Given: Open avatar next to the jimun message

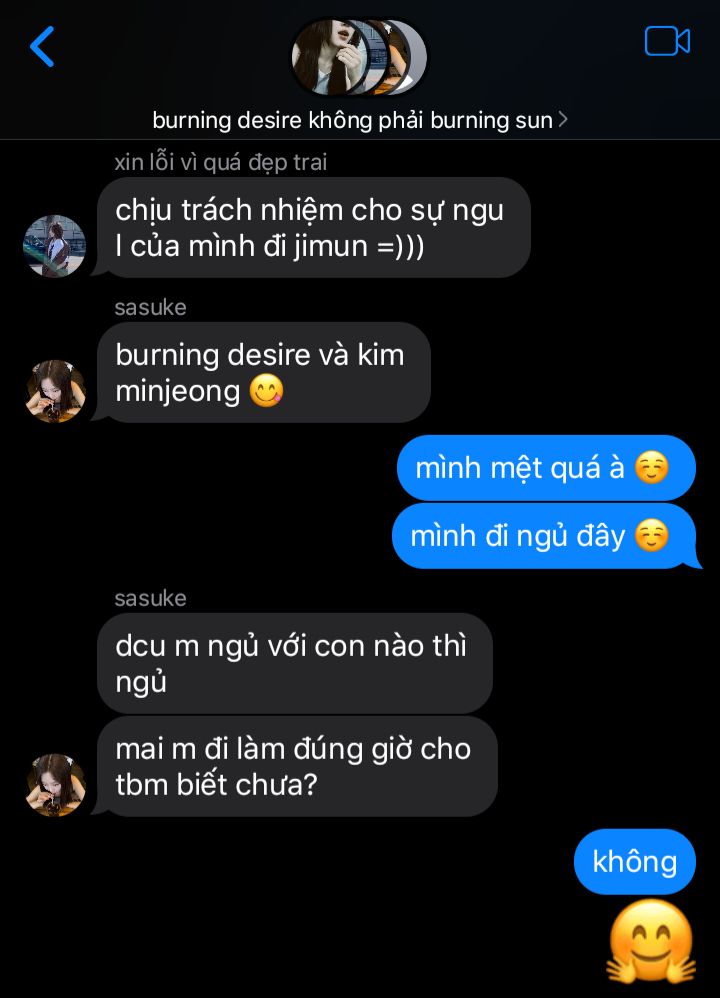Looking at the screenshot, I should coord(54,246).
